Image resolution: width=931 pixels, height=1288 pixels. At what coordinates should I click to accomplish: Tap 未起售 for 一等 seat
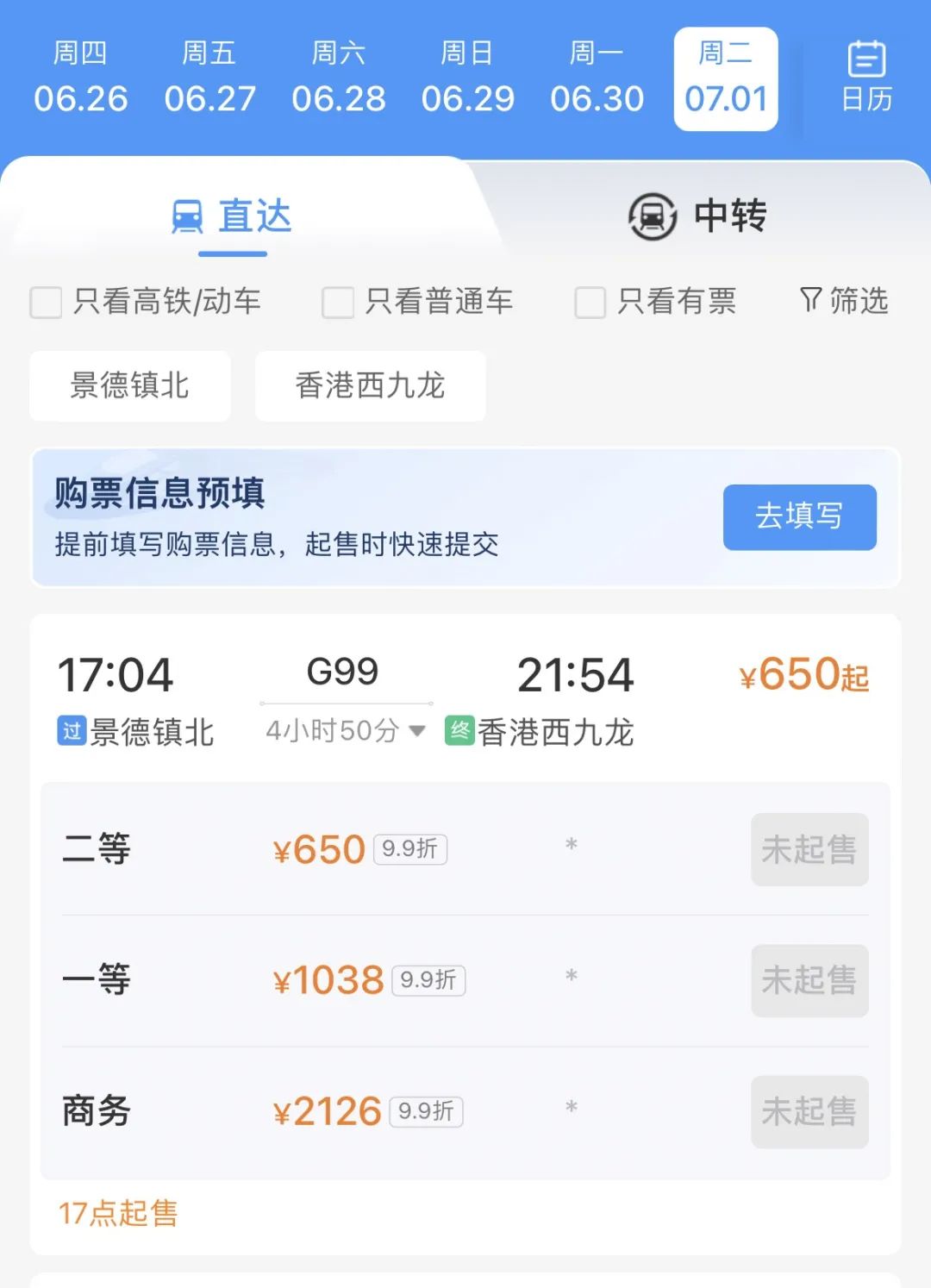click(809, 980)
